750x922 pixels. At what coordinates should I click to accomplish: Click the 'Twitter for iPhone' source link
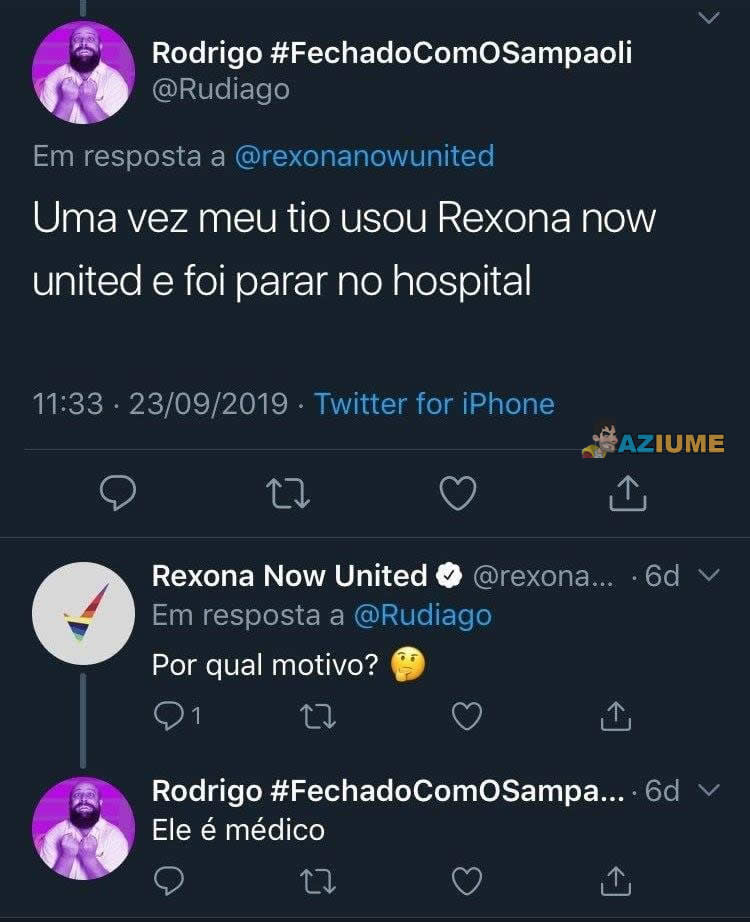(x=434, y=404)
